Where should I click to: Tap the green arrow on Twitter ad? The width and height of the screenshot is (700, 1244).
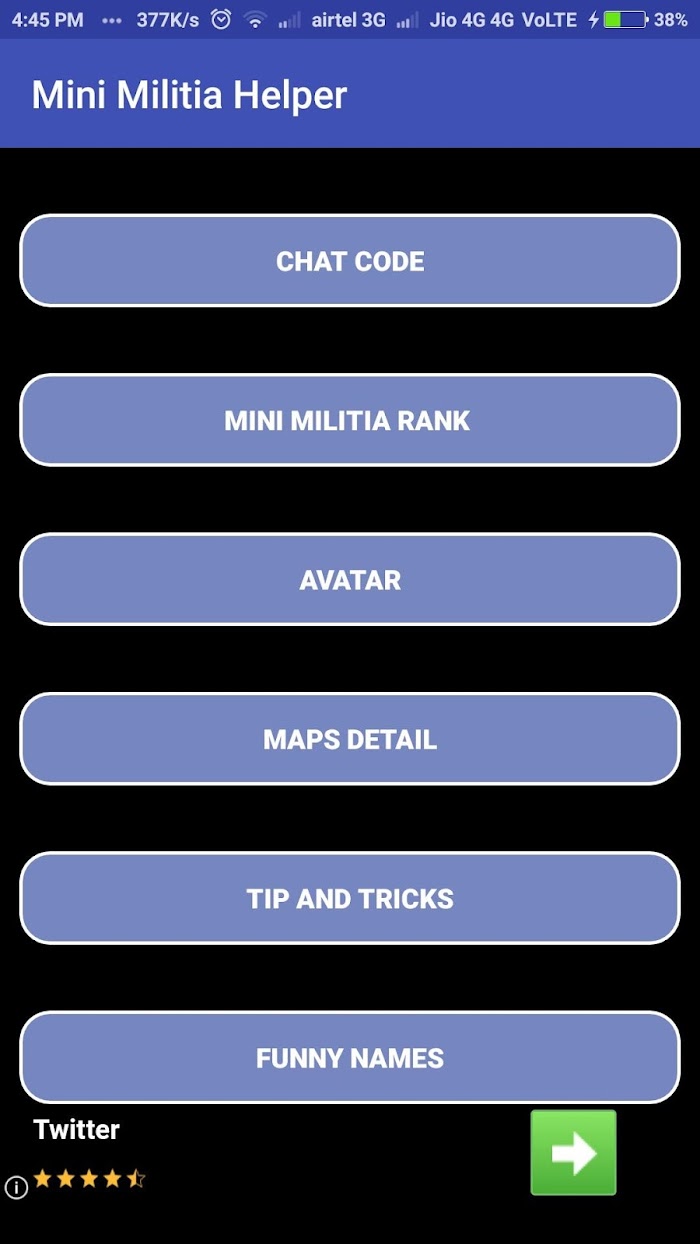click(x=573, y=1152)
